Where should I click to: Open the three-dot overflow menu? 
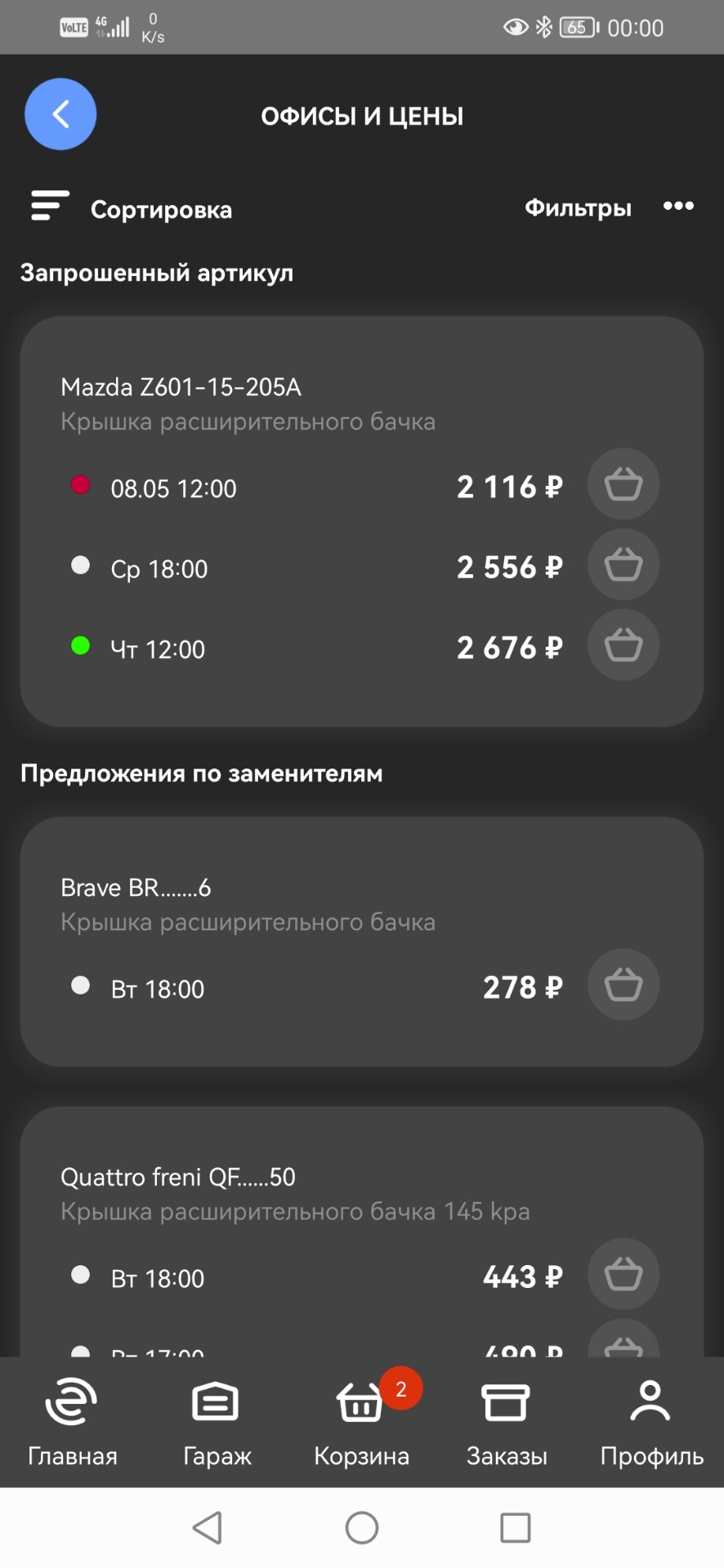pyautogui.click(x=678, y=207)
